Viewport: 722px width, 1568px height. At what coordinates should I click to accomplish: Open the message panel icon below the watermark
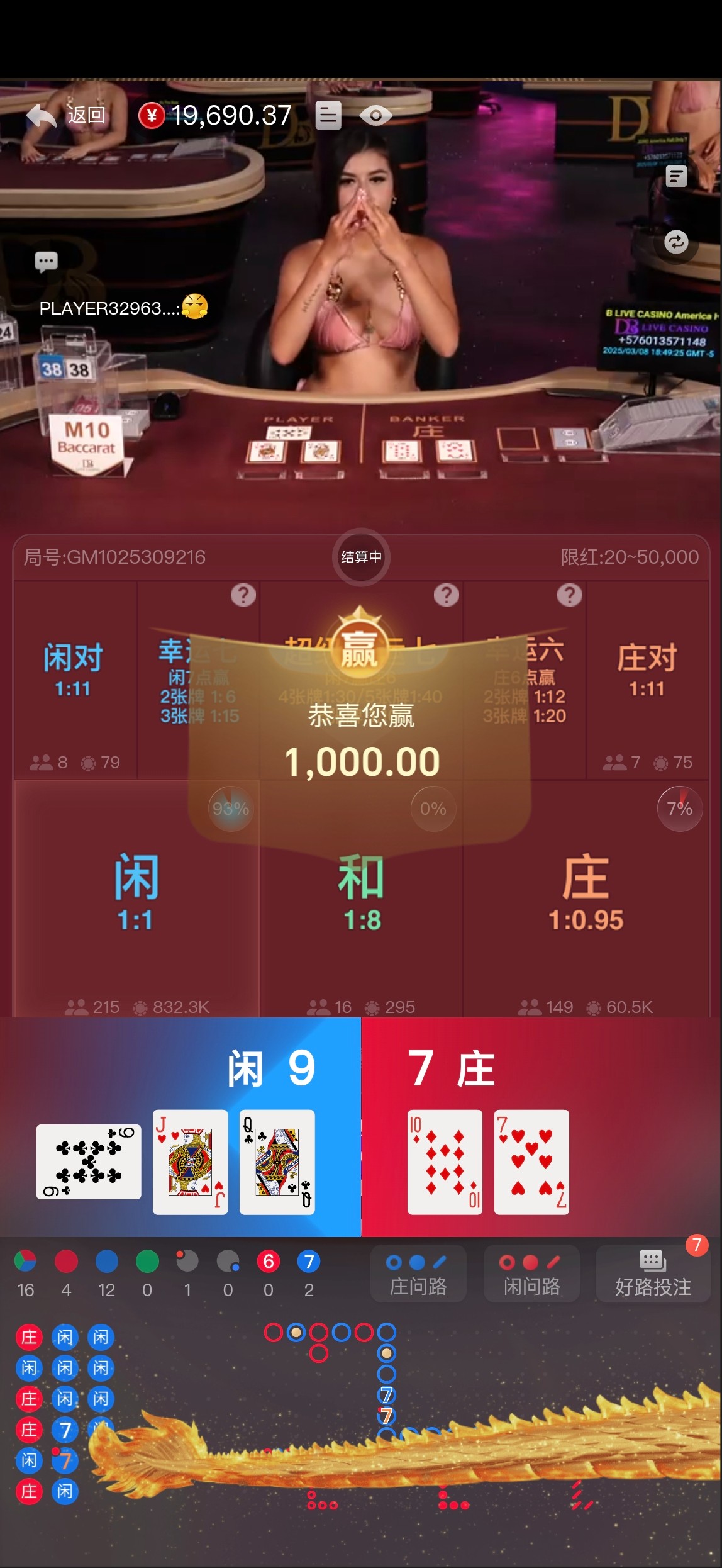[x=676, y=177]
